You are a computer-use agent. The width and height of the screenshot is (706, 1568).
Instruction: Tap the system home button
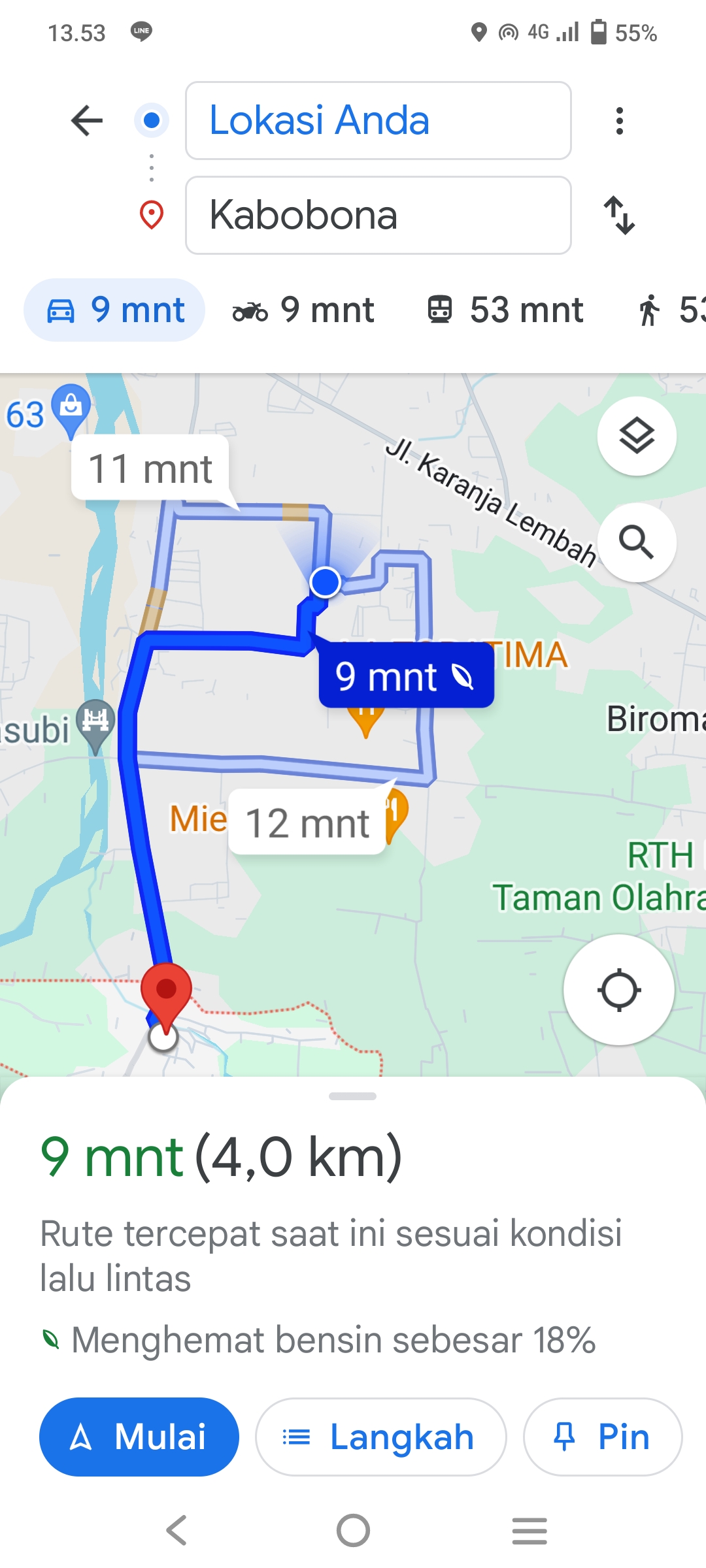pos(353,1530)
